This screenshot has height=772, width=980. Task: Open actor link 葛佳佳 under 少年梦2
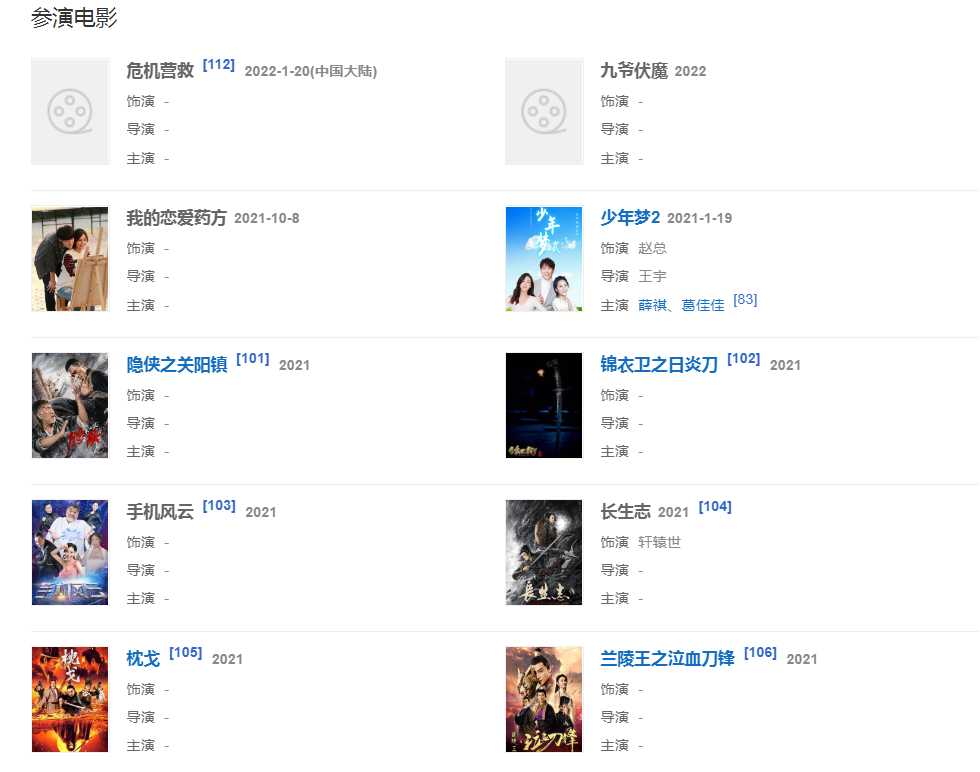point(704,305)
